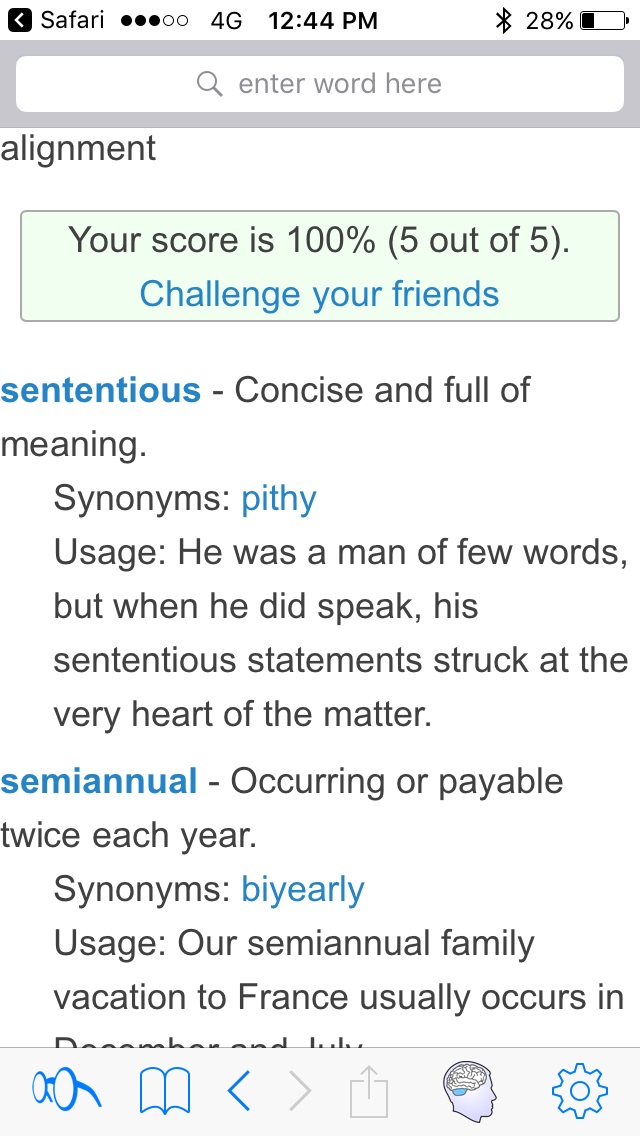640x1136 pixels.
Task: Open the book icon in the toolbar
Action: tap(165, 1090)
